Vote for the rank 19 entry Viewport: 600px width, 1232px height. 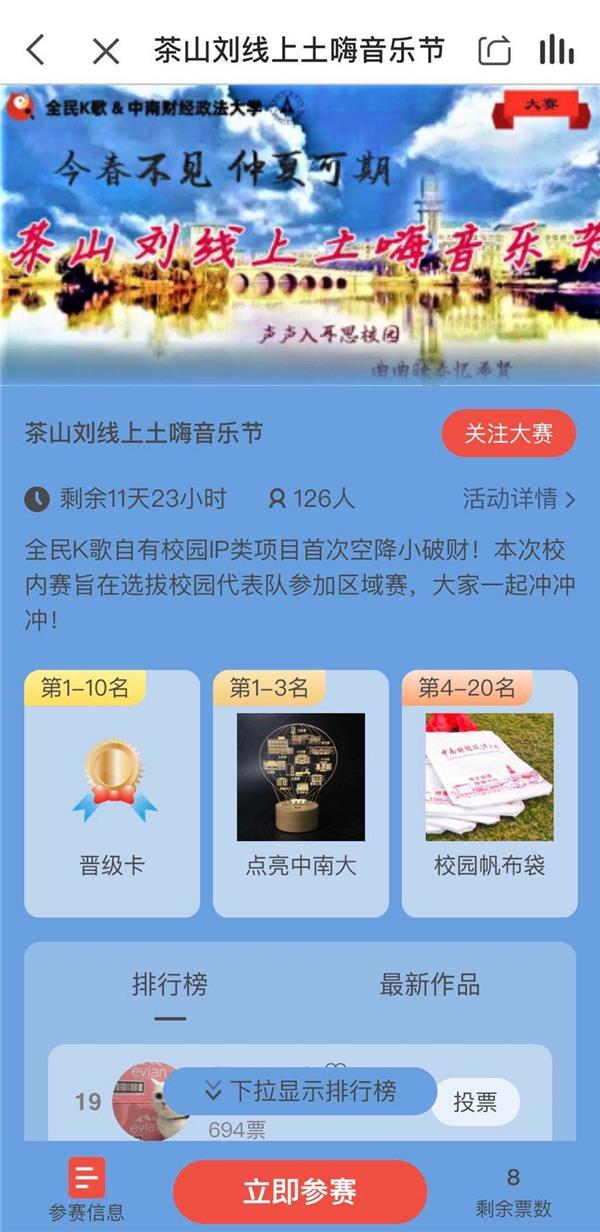point(476,1102)
